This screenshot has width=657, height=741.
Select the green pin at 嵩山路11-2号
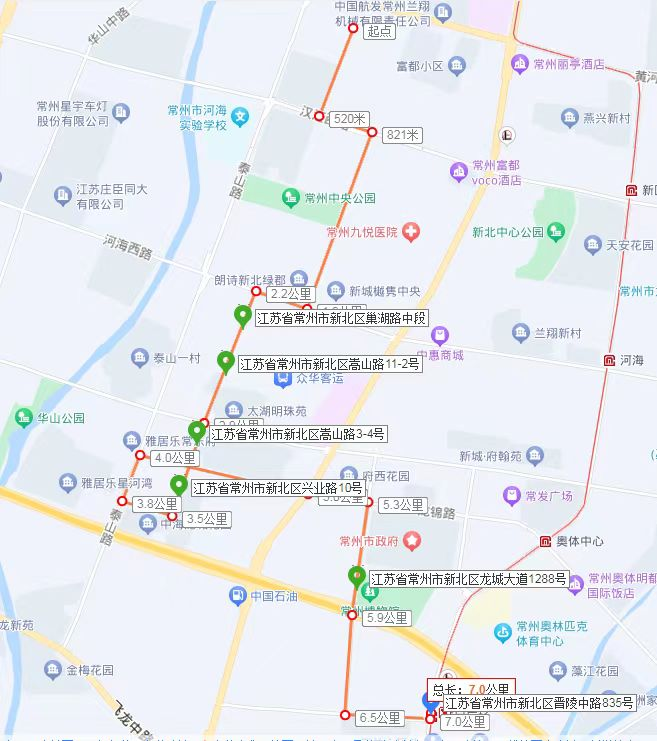pos(225,360)
